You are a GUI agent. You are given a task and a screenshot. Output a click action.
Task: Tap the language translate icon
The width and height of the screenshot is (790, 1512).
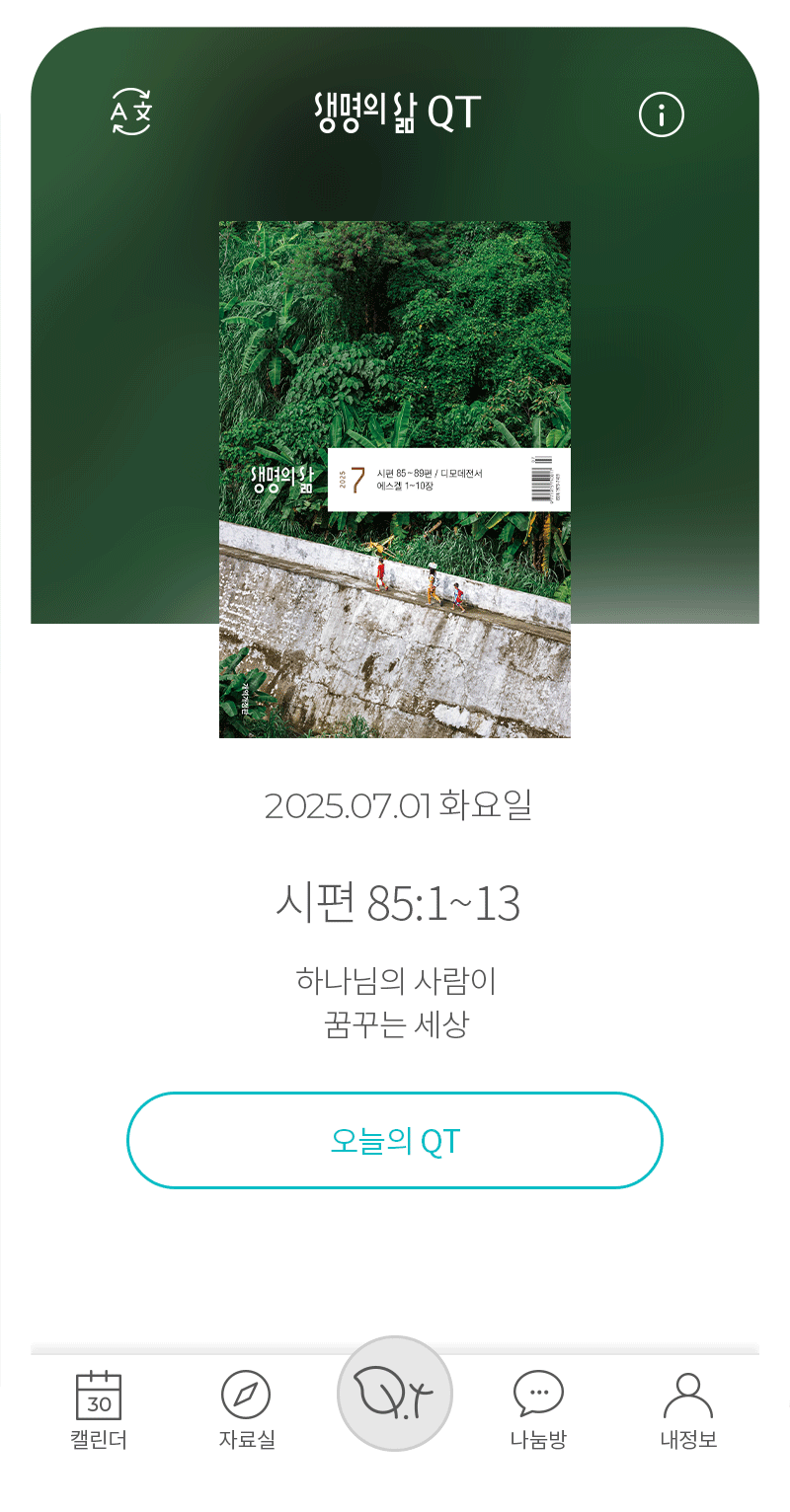click(x=131, y=114)
